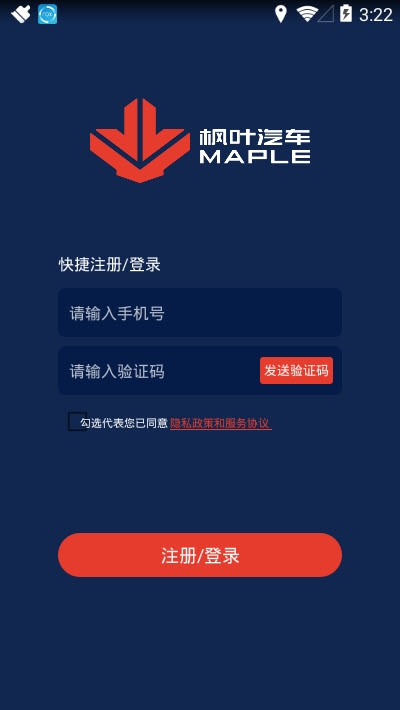Image resolution: width=400 pixels, height=710 pixels.
Task: Tap the 注册/登录 button
Action: tap(200, 555)
